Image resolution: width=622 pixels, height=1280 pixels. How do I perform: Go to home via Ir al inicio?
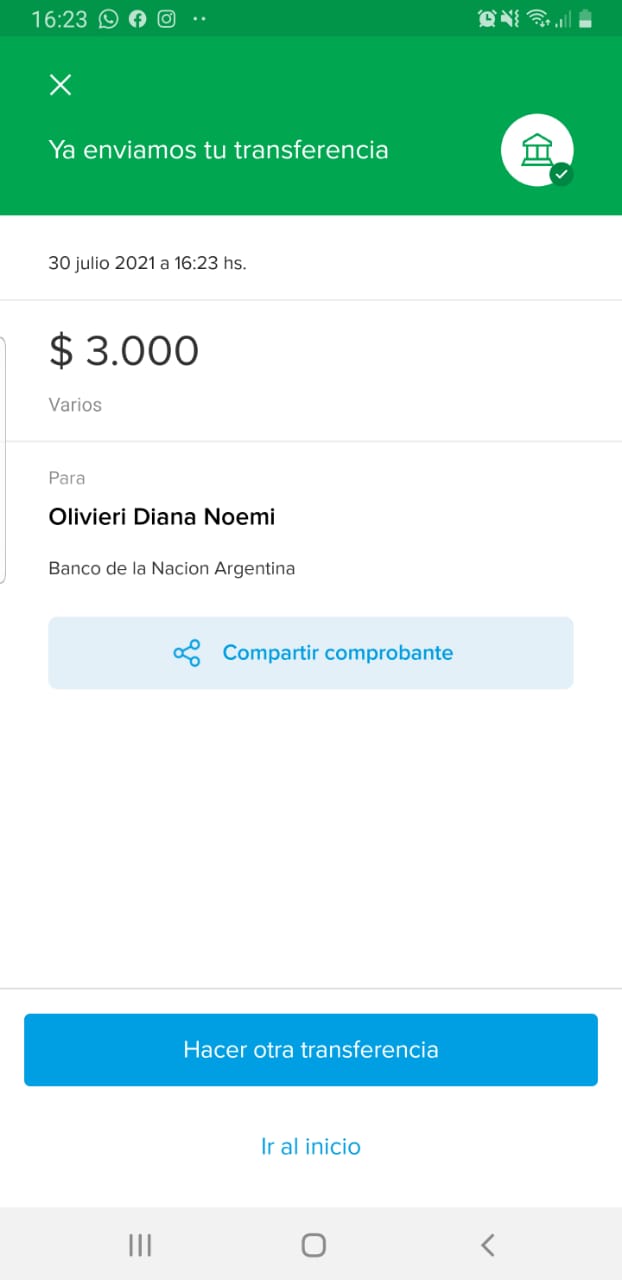tap(311, 1146)
